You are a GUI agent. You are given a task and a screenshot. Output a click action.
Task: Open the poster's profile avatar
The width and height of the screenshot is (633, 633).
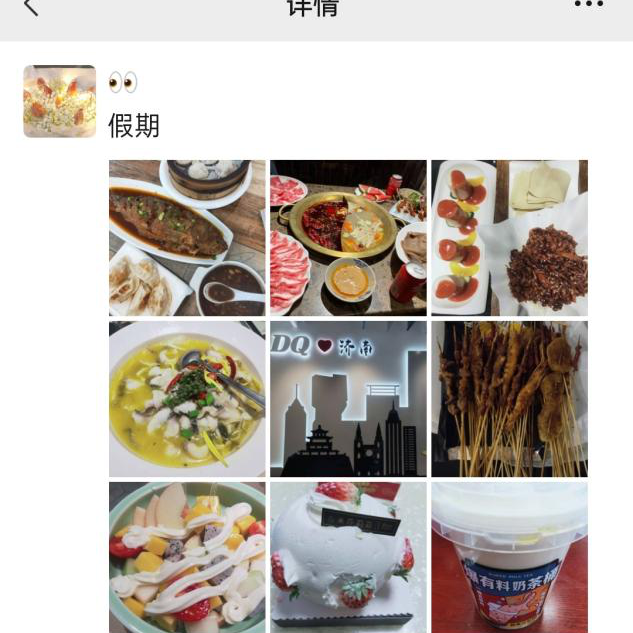coord(59,101)
